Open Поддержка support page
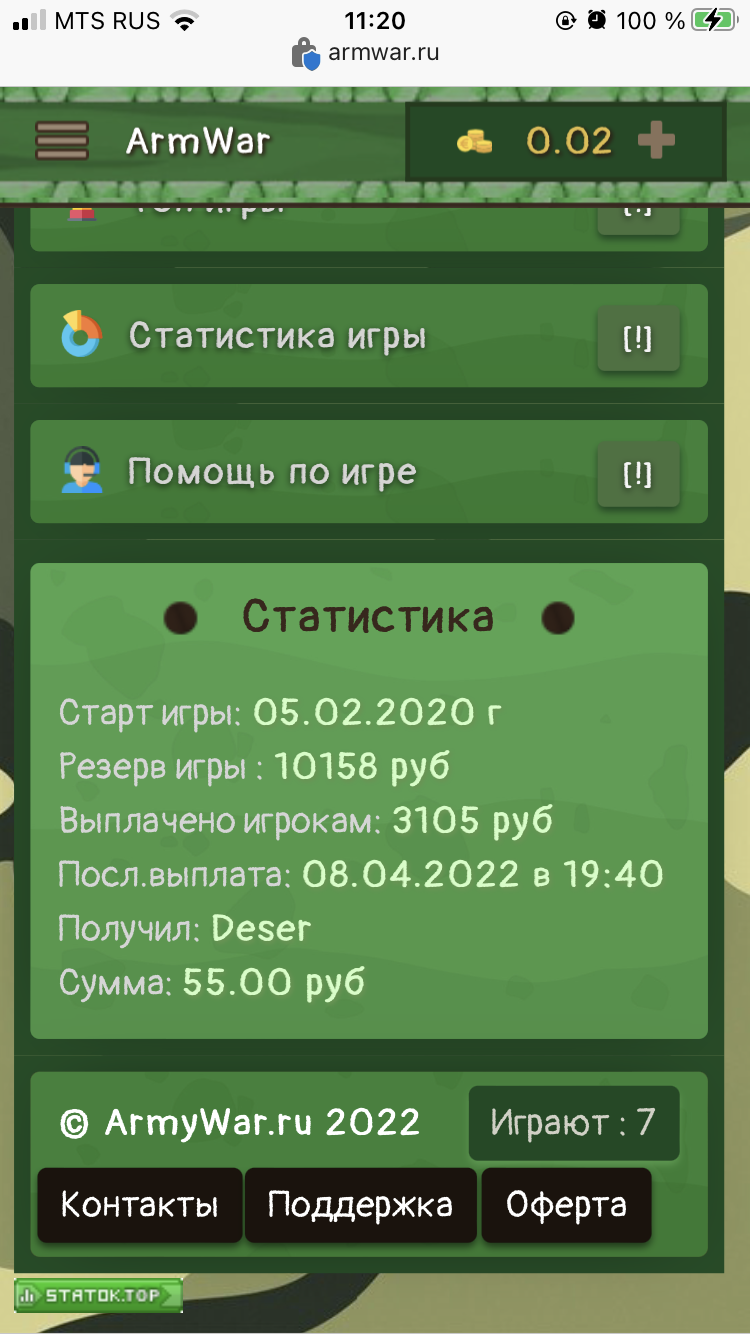This screenshot has height=1334, width=750. (360, 1205)
